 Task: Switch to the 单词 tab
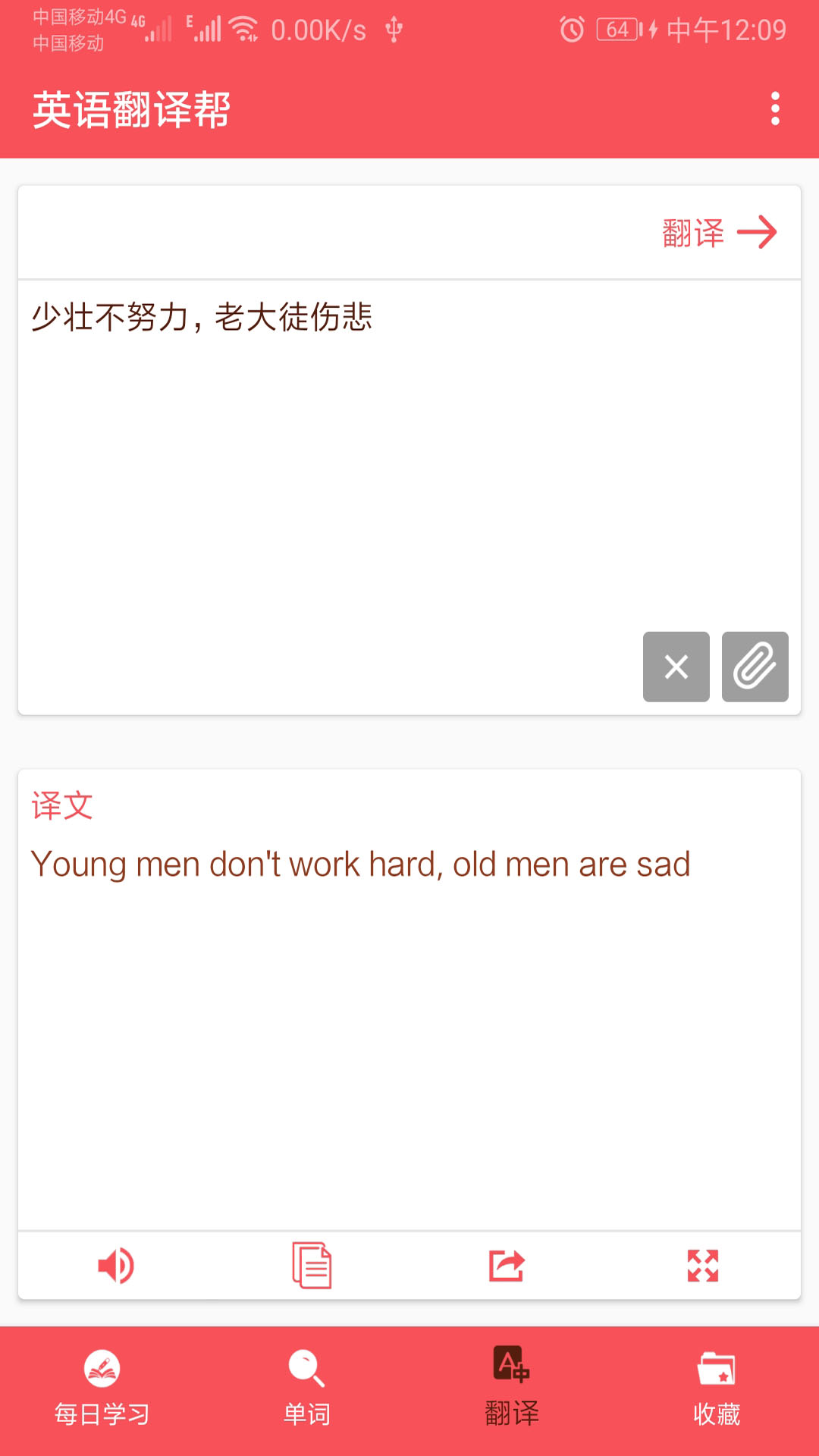coord(306,1389)
